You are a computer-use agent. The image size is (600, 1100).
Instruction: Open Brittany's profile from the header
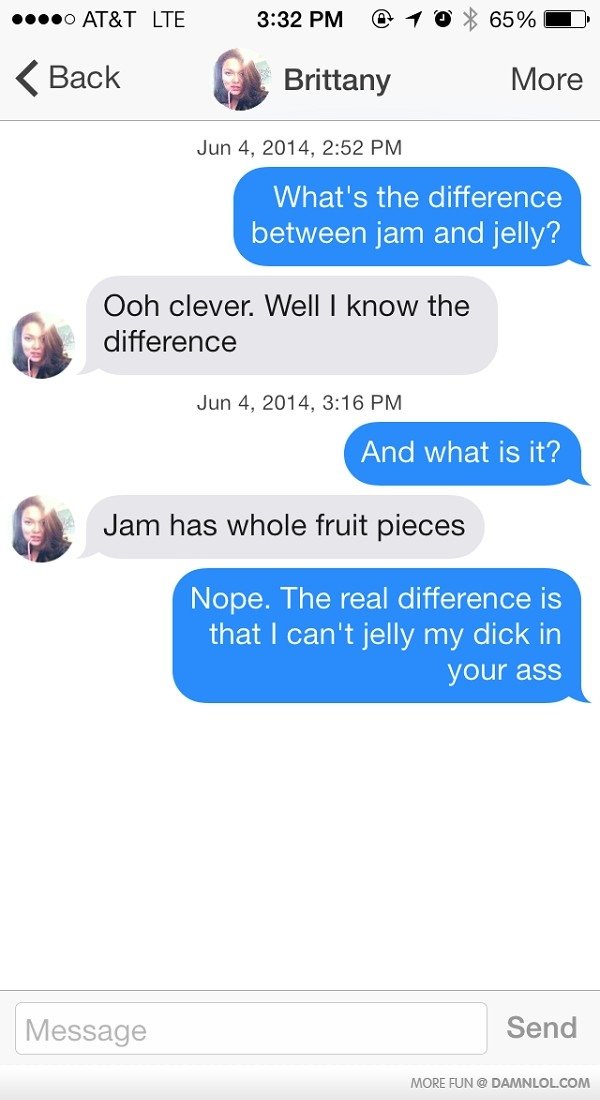pos(302,79)
